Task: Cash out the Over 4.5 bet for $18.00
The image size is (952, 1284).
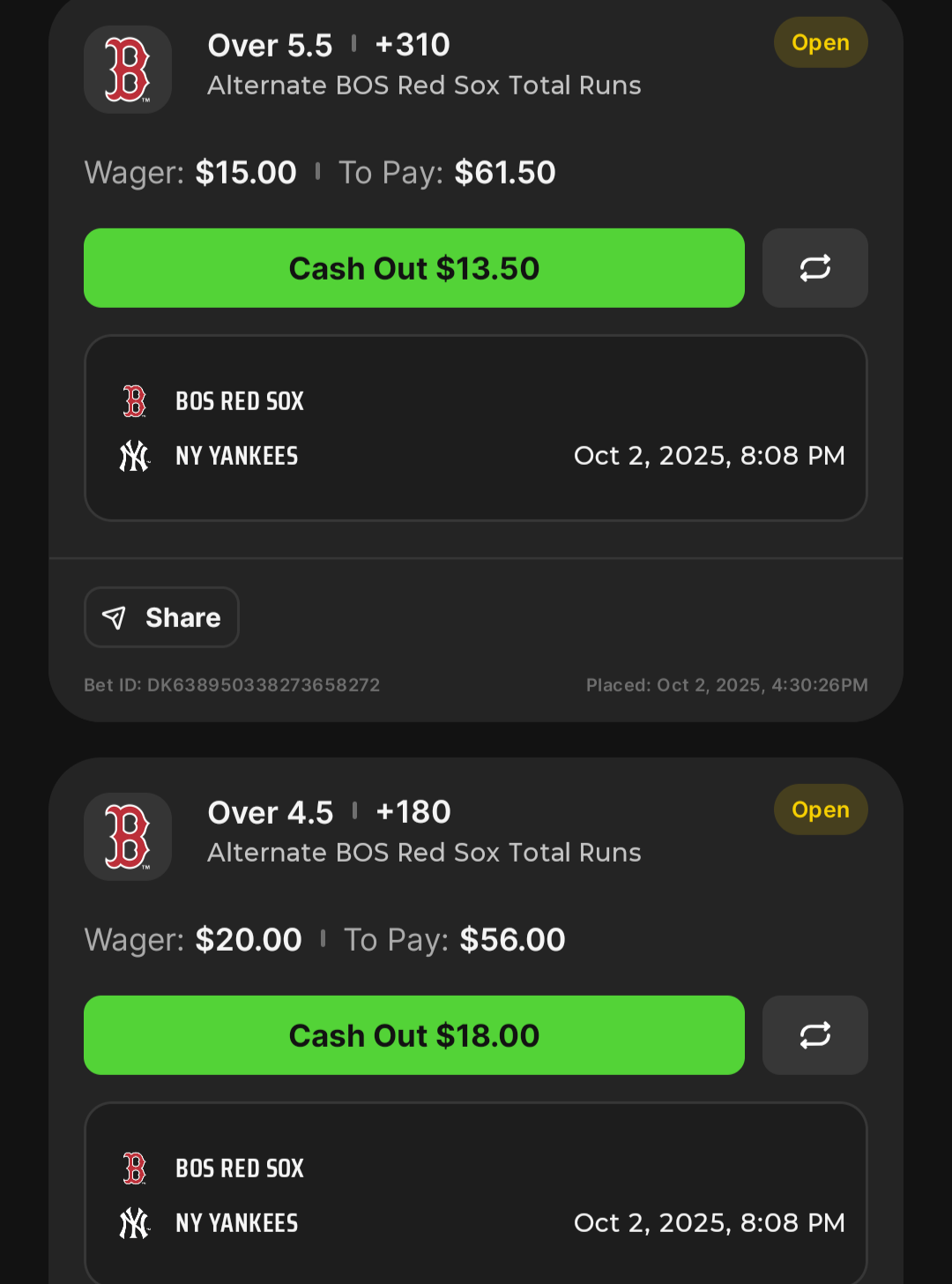Action: pos(413,1035)
